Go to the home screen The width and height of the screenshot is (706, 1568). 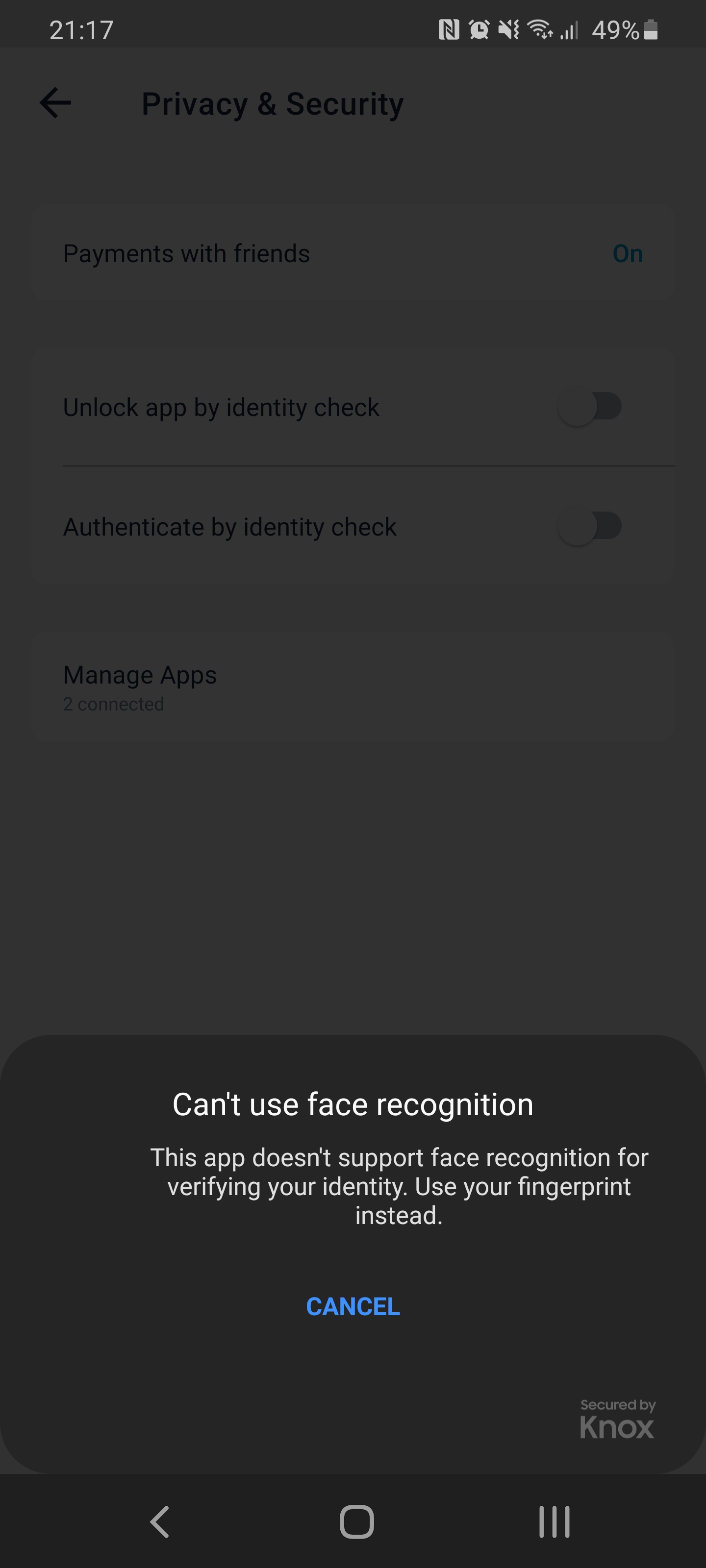coord(356,1522)
